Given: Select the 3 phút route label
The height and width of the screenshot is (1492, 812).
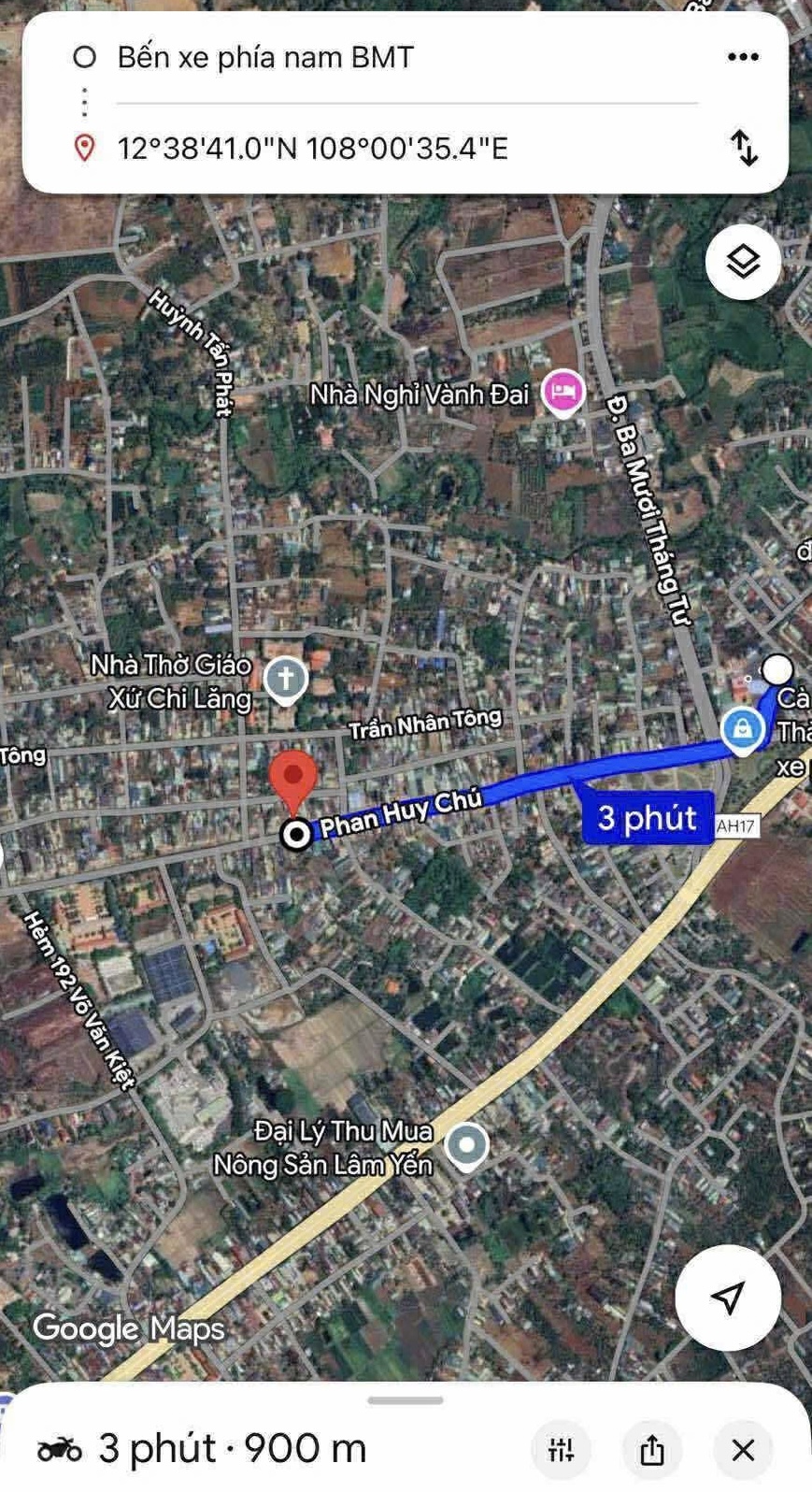Looking at the screenshot, I should tap(648, 818).
